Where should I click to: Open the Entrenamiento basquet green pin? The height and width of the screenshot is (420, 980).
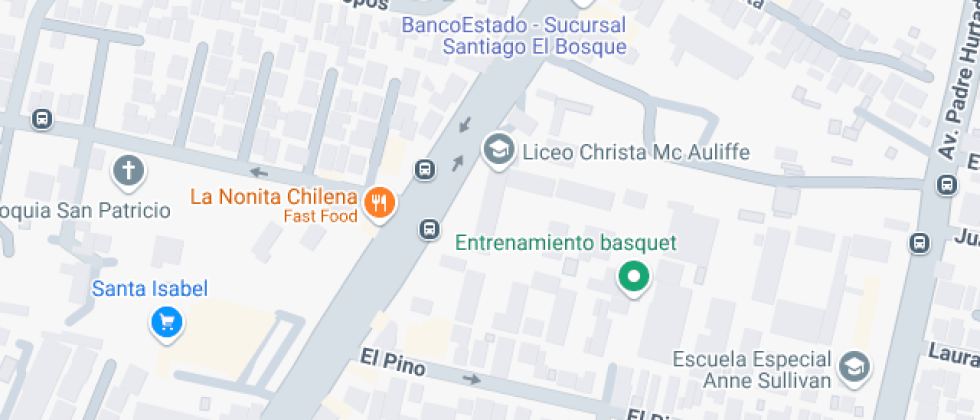coord(633,276)
